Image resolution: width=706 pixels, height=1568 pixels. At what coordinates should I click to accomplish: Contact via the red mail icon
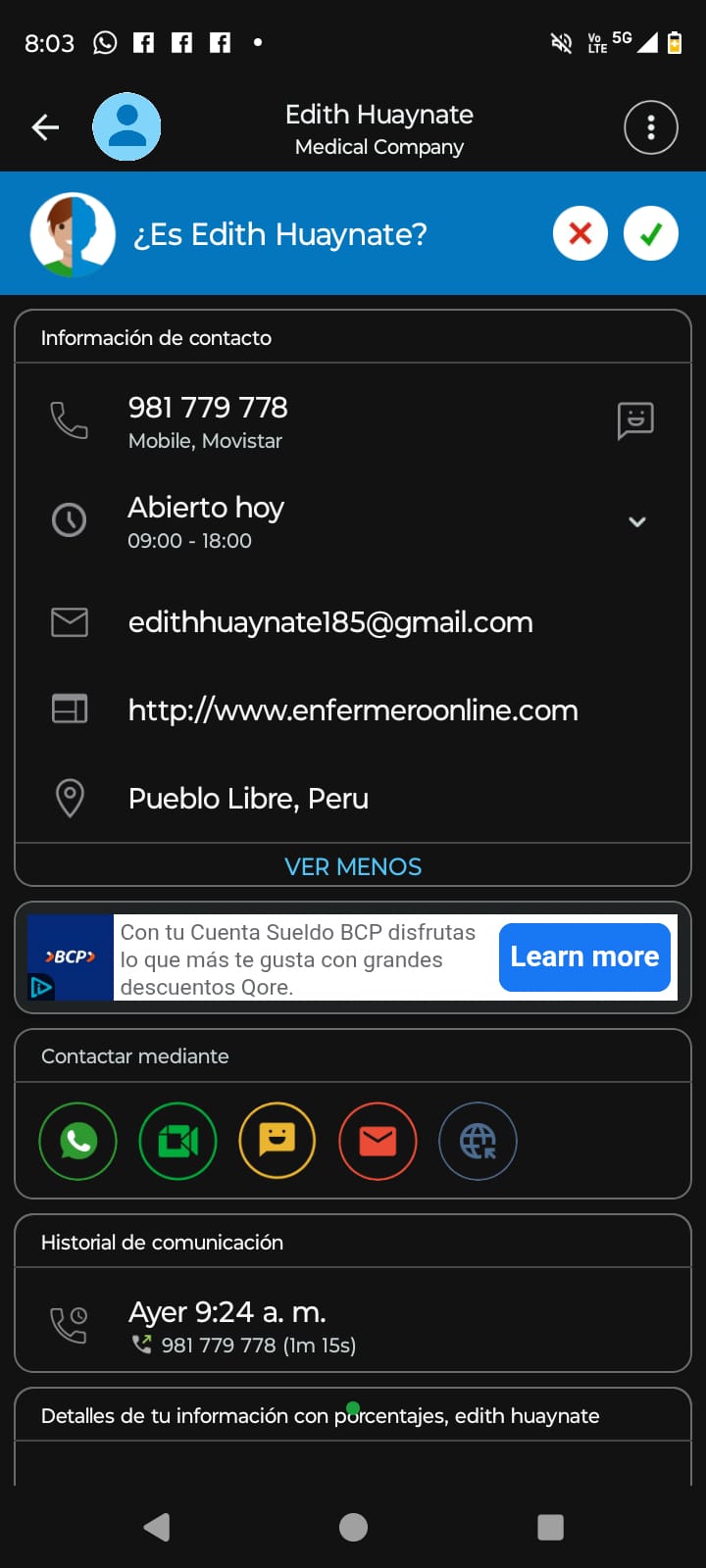(378, 1141)
